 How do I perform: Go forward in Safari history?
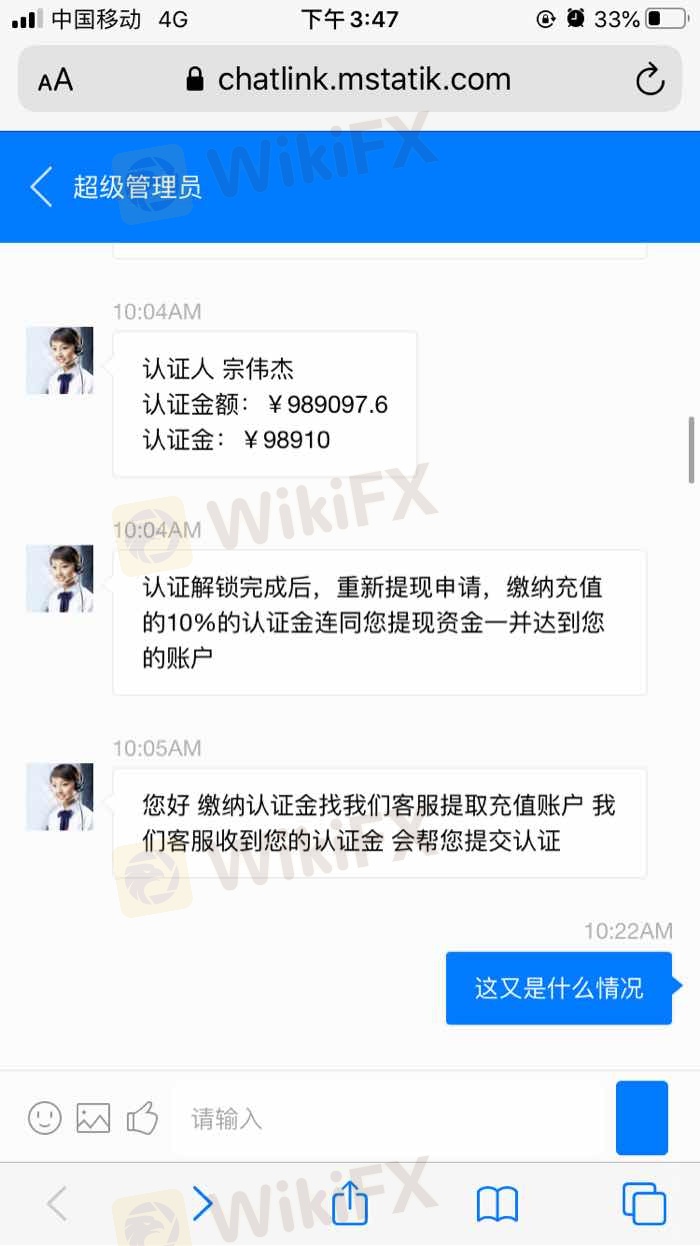(x=202, y=1204)
